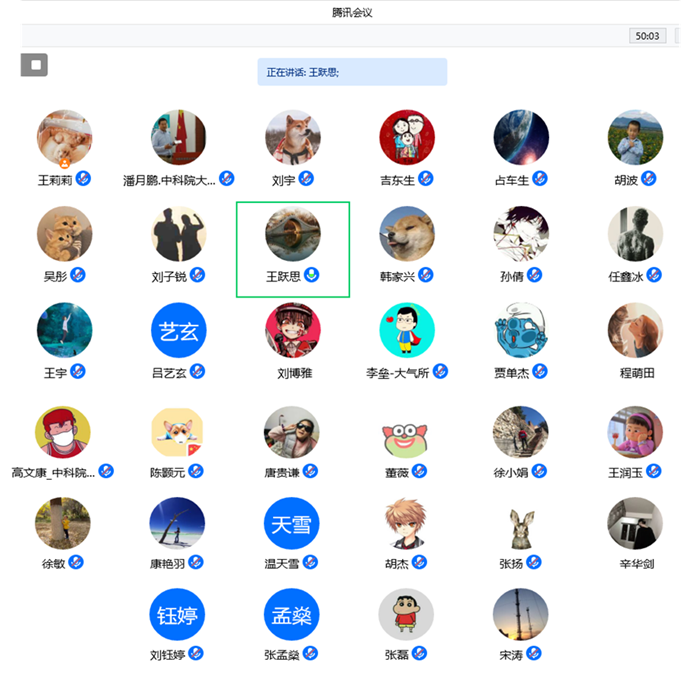
Task: Select participant 刘钰婷
Action: pyautogui.click(x=178, y=614)
